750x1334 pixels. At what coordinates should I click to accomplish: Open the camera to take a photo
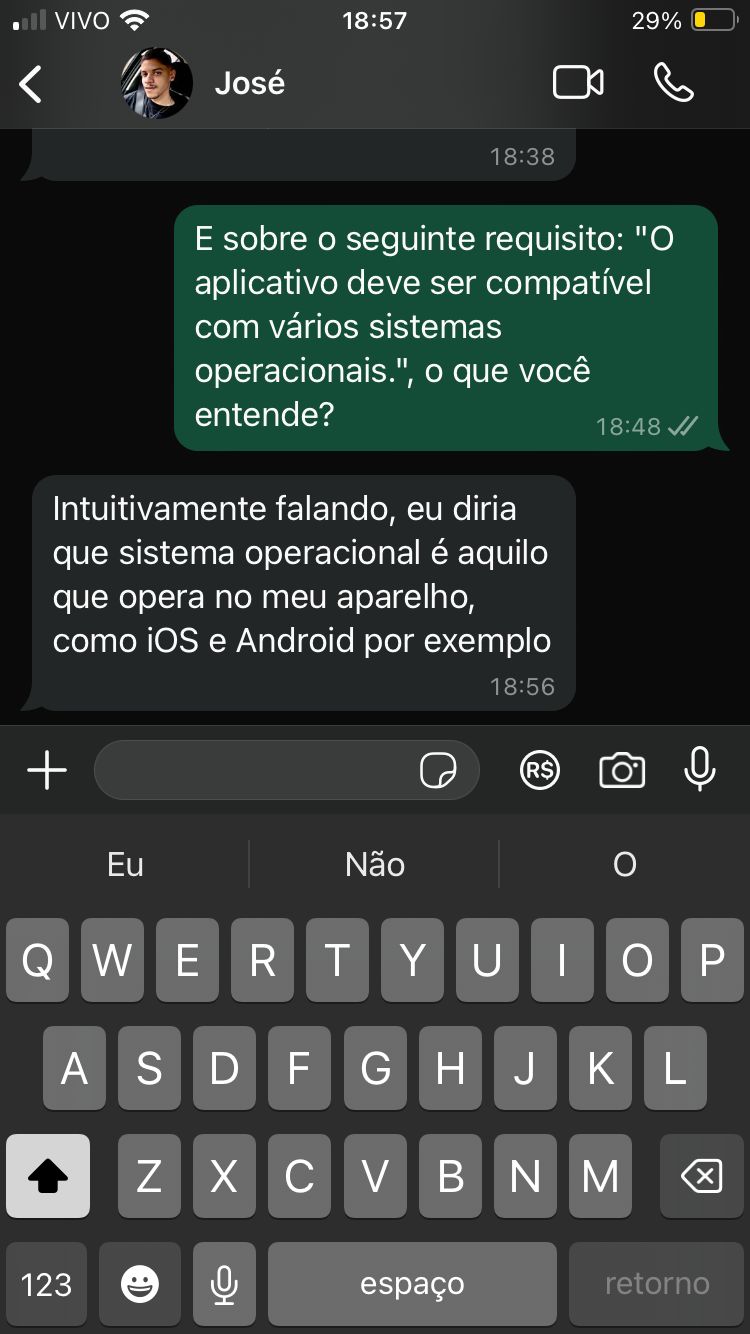coord(622,770)
